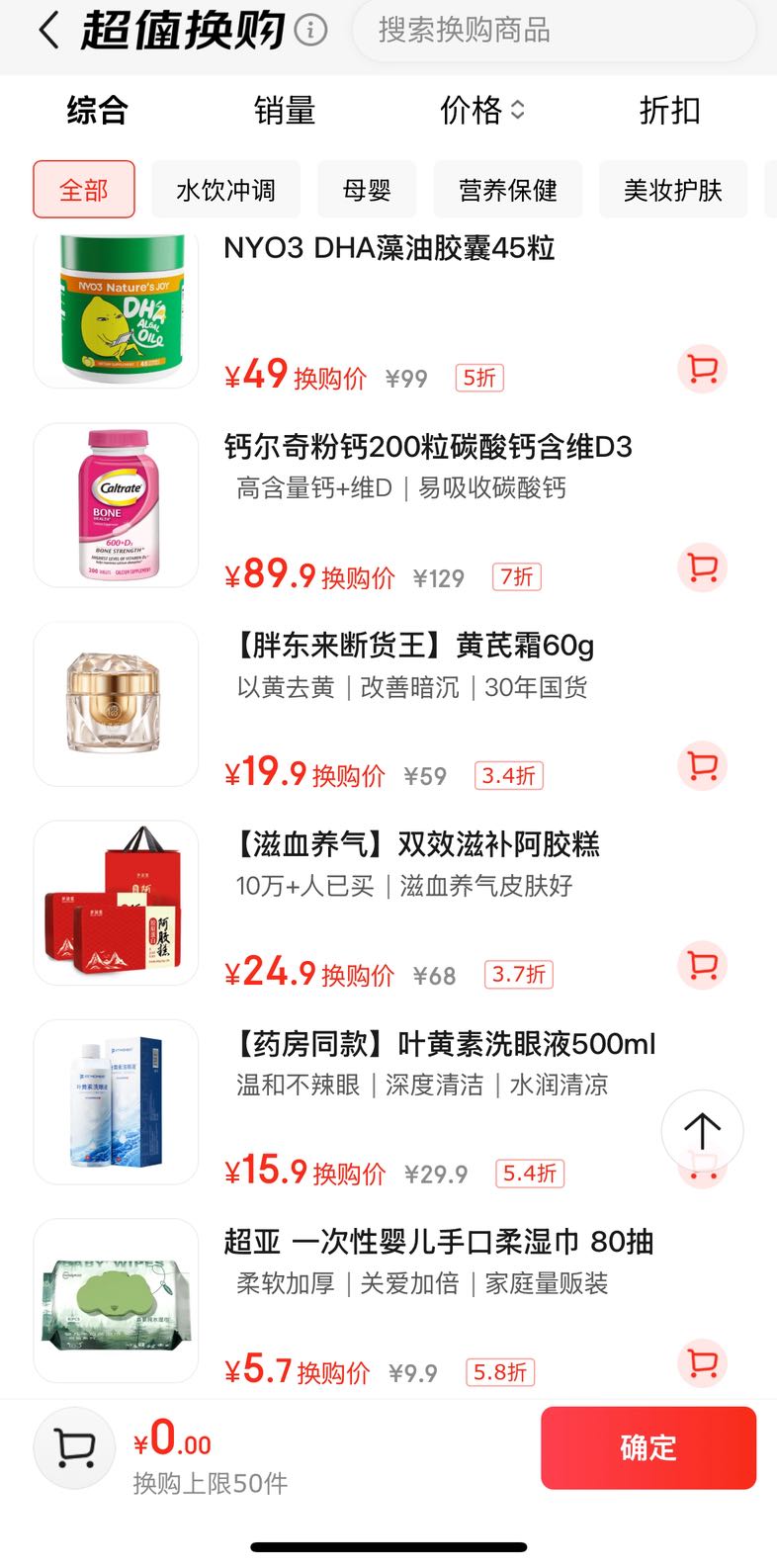Add 双效滋补阿胶糕 to cart

coord(703,965)
